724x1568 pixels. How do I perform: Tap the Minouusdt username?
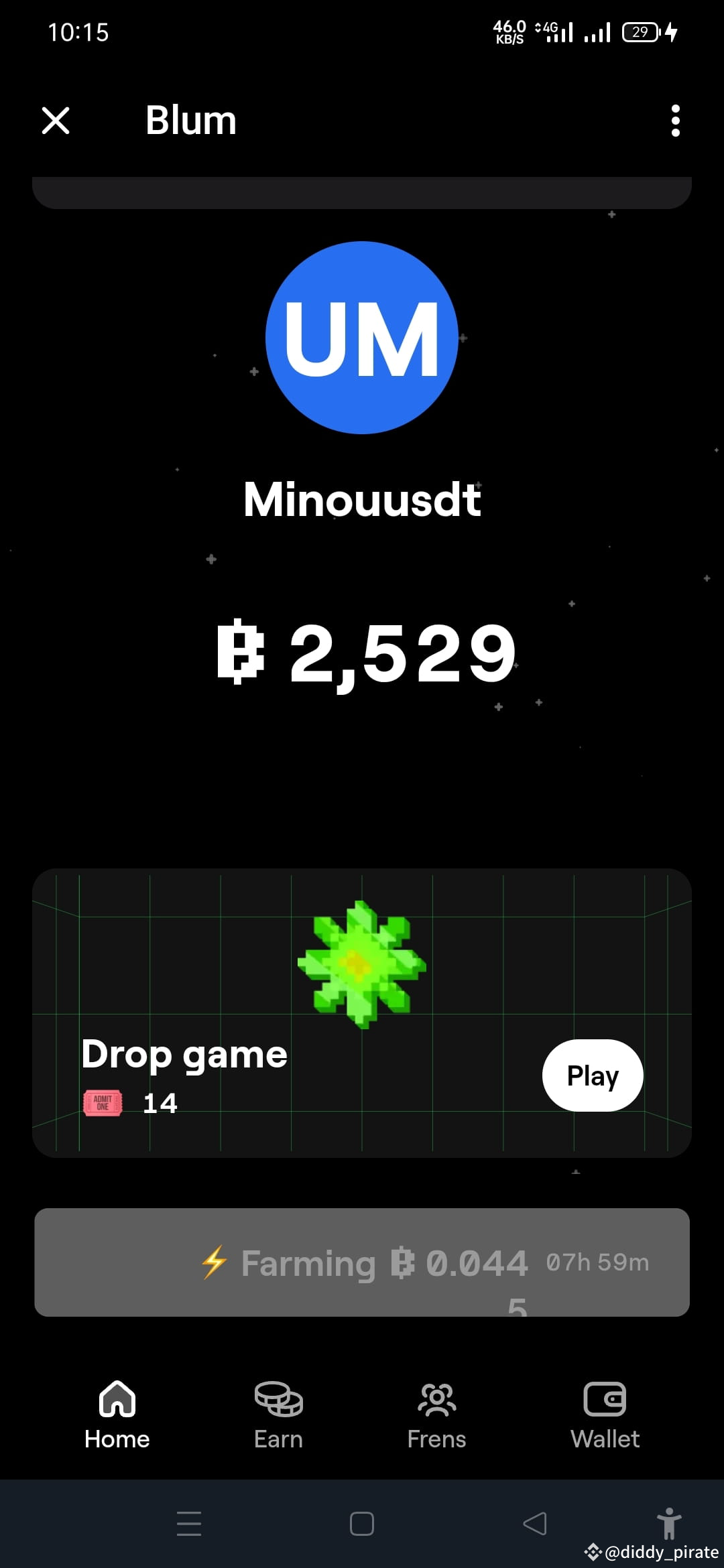coord(362,501)
